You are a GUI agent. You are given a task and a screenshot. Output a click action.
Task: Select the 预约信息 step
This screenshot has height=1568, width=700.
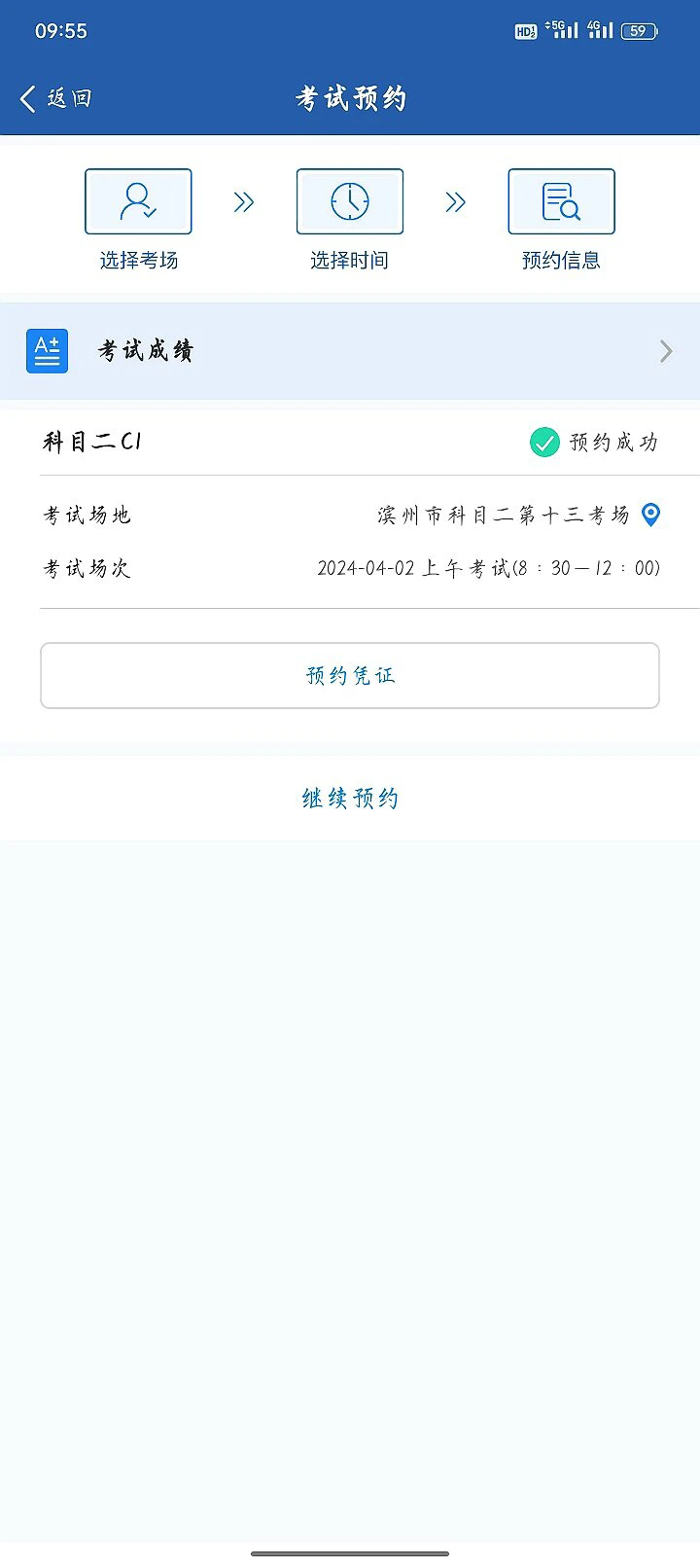click(x=561, y=220)
